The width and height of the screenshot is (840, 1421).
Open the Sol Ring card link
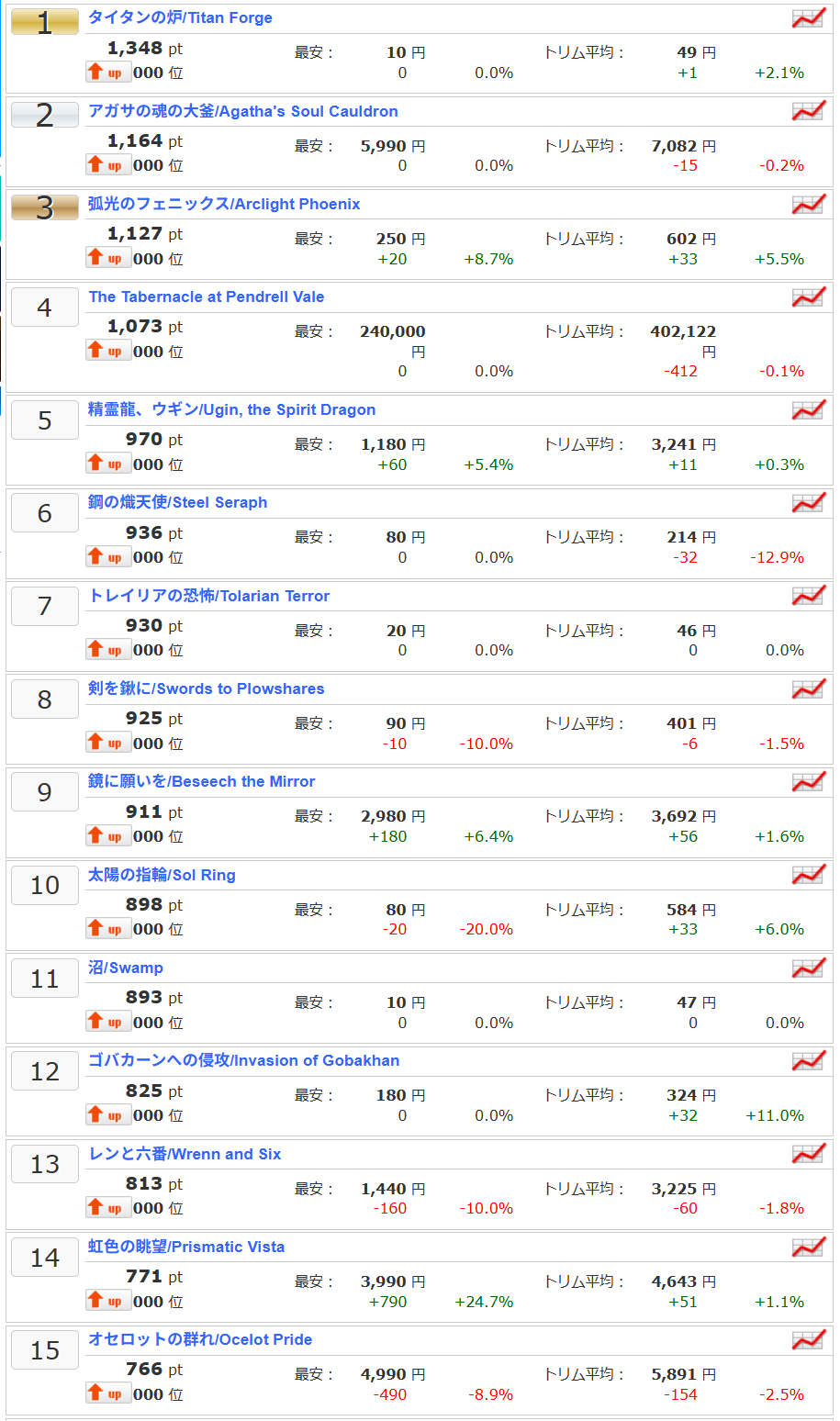pyautogui.click(x=162, y=875)
